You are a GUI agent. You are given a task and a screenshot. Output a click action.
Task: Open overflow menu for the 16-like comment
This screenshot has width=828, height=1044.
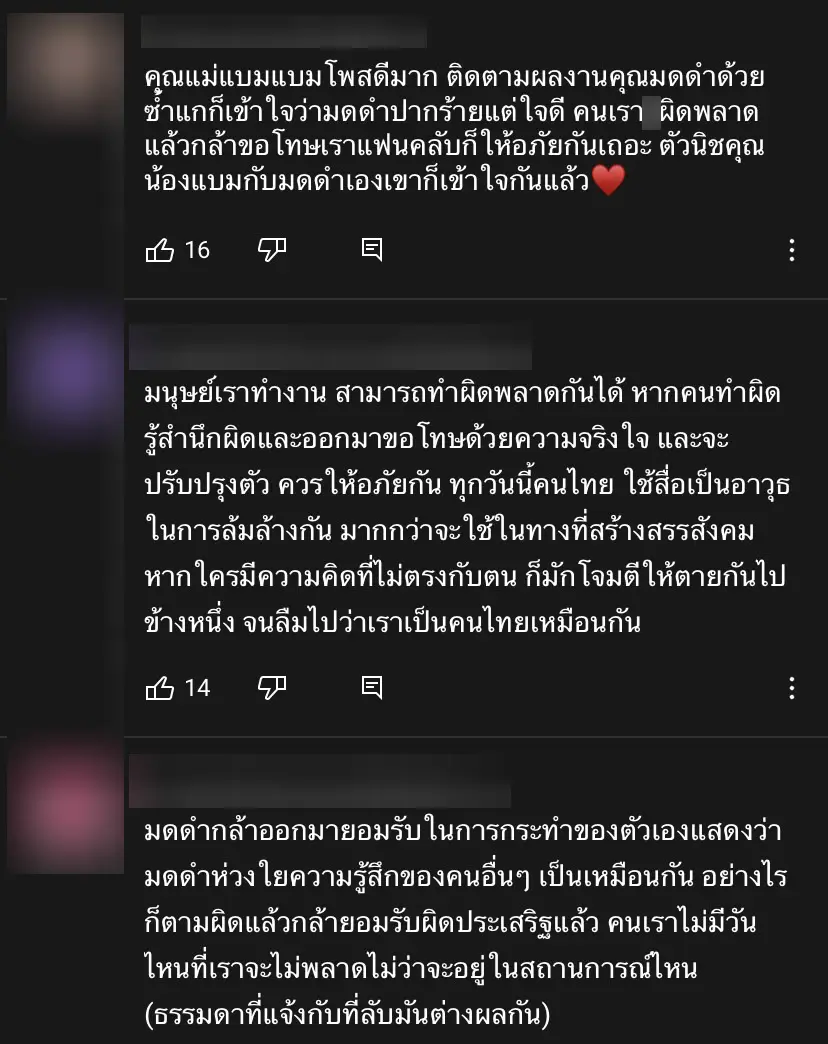pyautogui.click(x=792, y=250)
